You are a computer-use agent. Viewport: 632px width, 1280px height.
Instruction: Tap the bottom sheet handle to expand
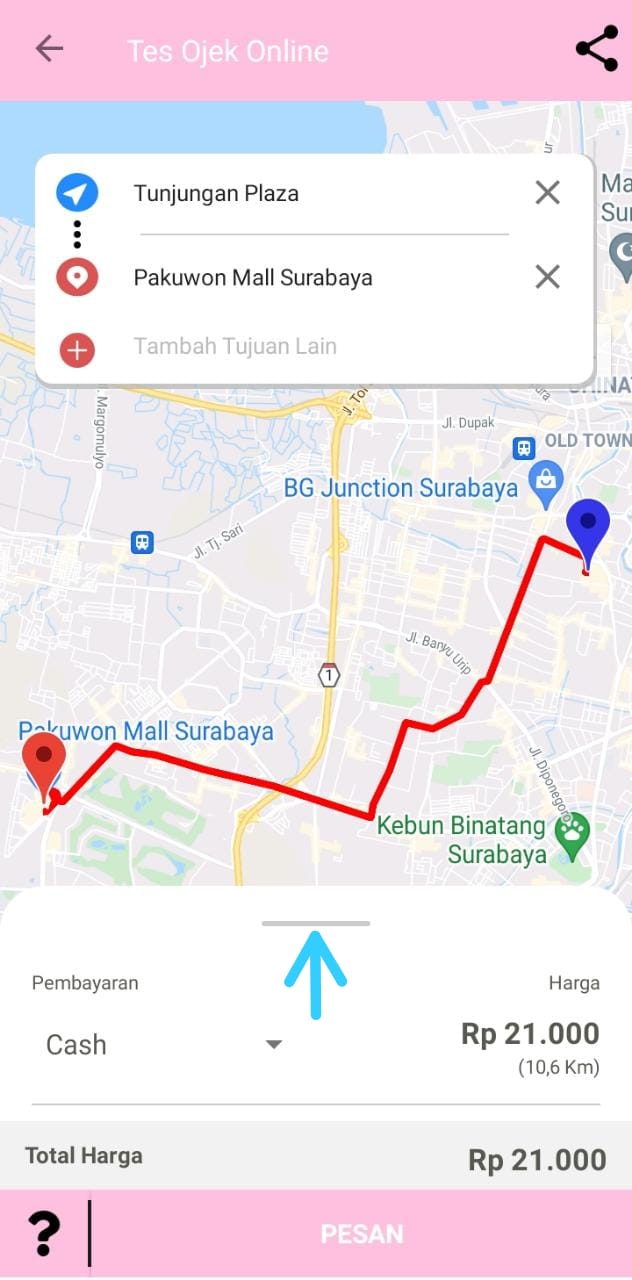pos(315,924)
